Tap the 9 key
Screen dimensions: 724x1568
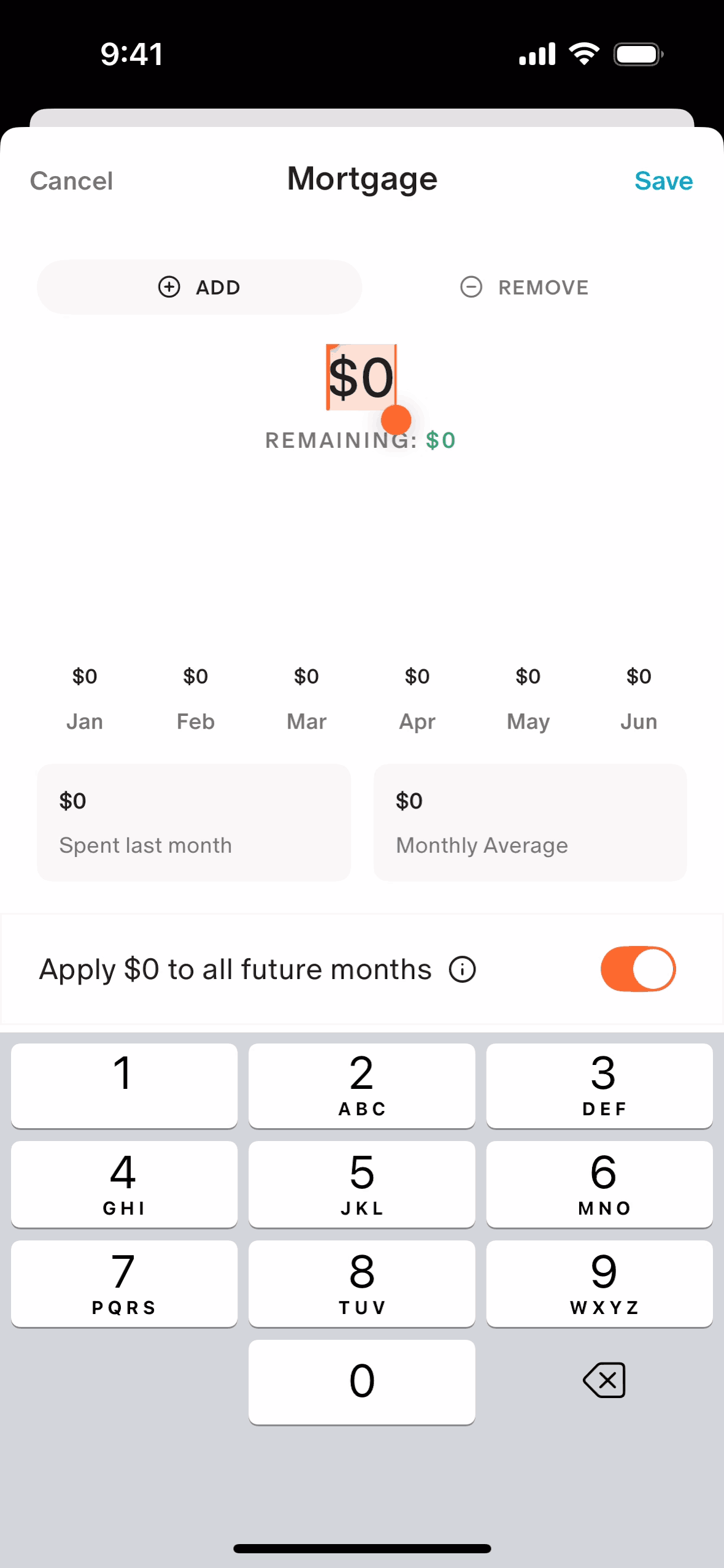pos(599,1283)
